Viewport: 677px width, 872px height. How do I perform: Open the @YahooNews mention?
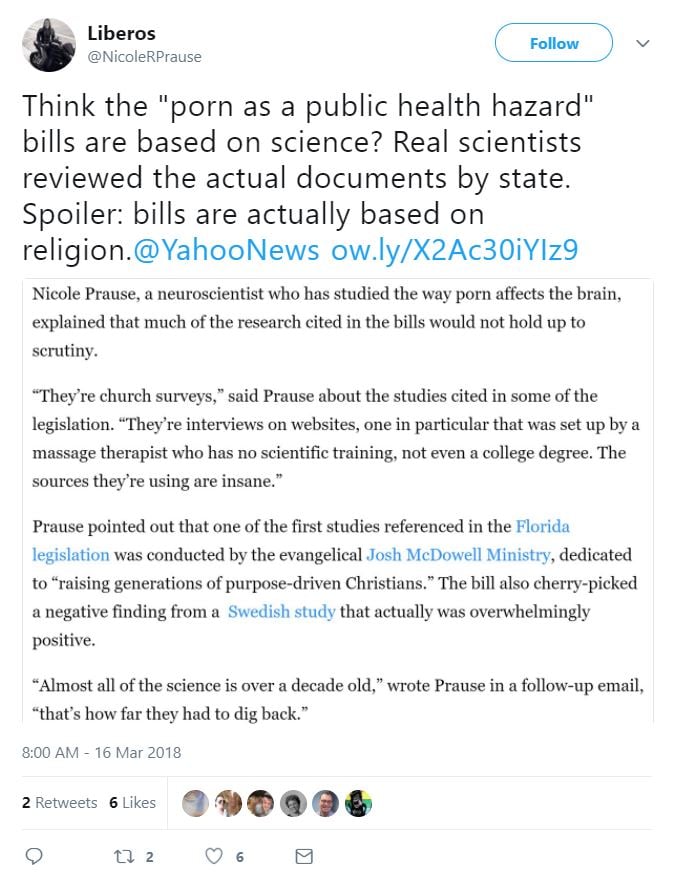pos(226,249)
